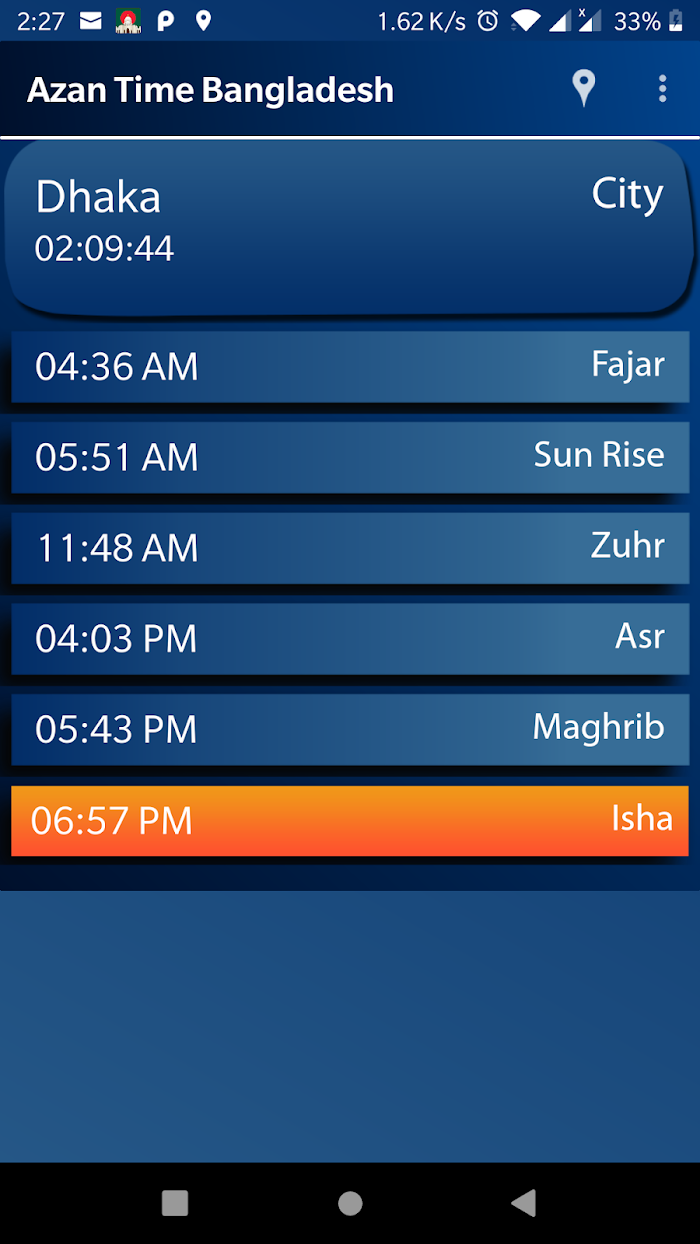Go to the home screen via home button
Image resolution: width=700 pixels, height=1244 pixels.
pyautogui.click(x=350, y=1203)
